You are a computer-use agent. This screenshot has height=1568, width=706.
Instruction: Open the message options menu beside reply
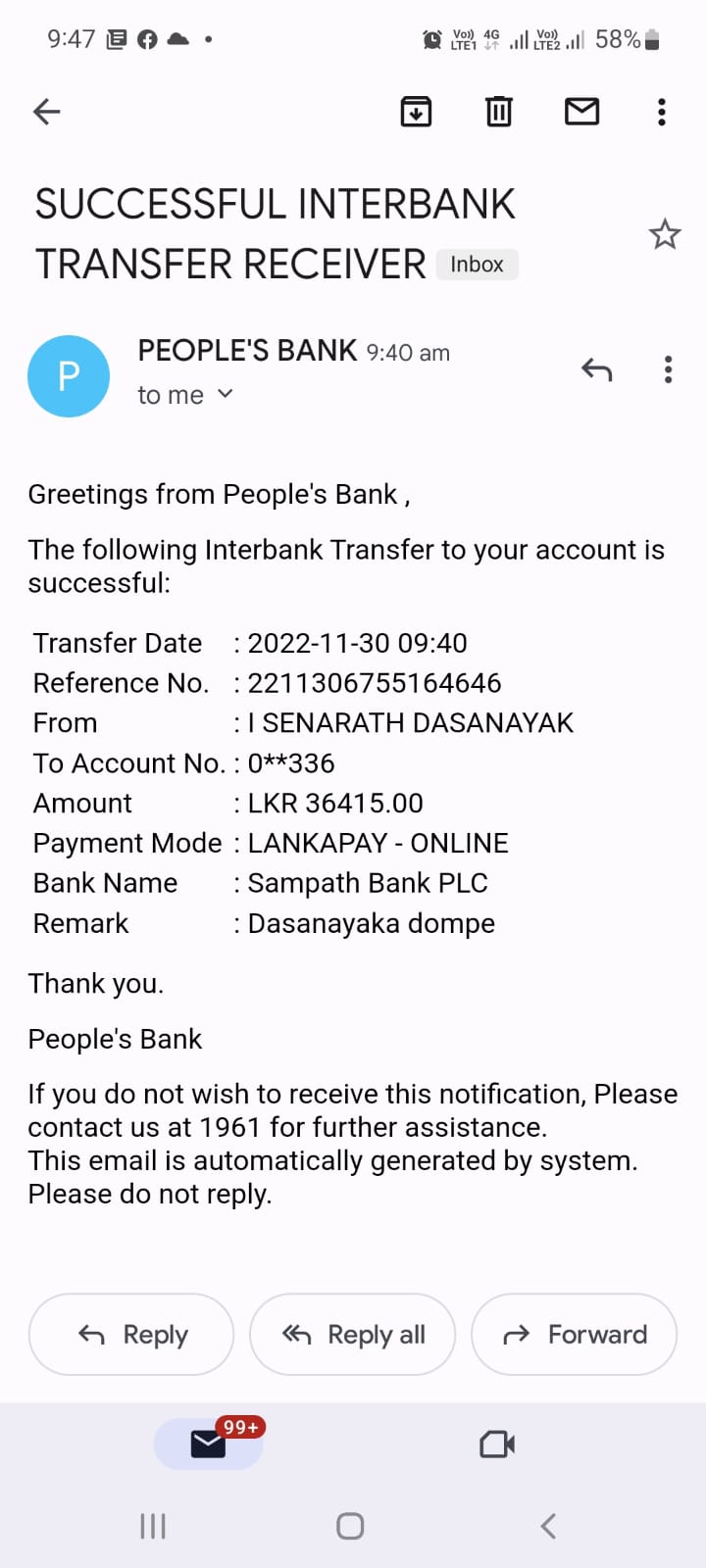click(x=668, y=369)
